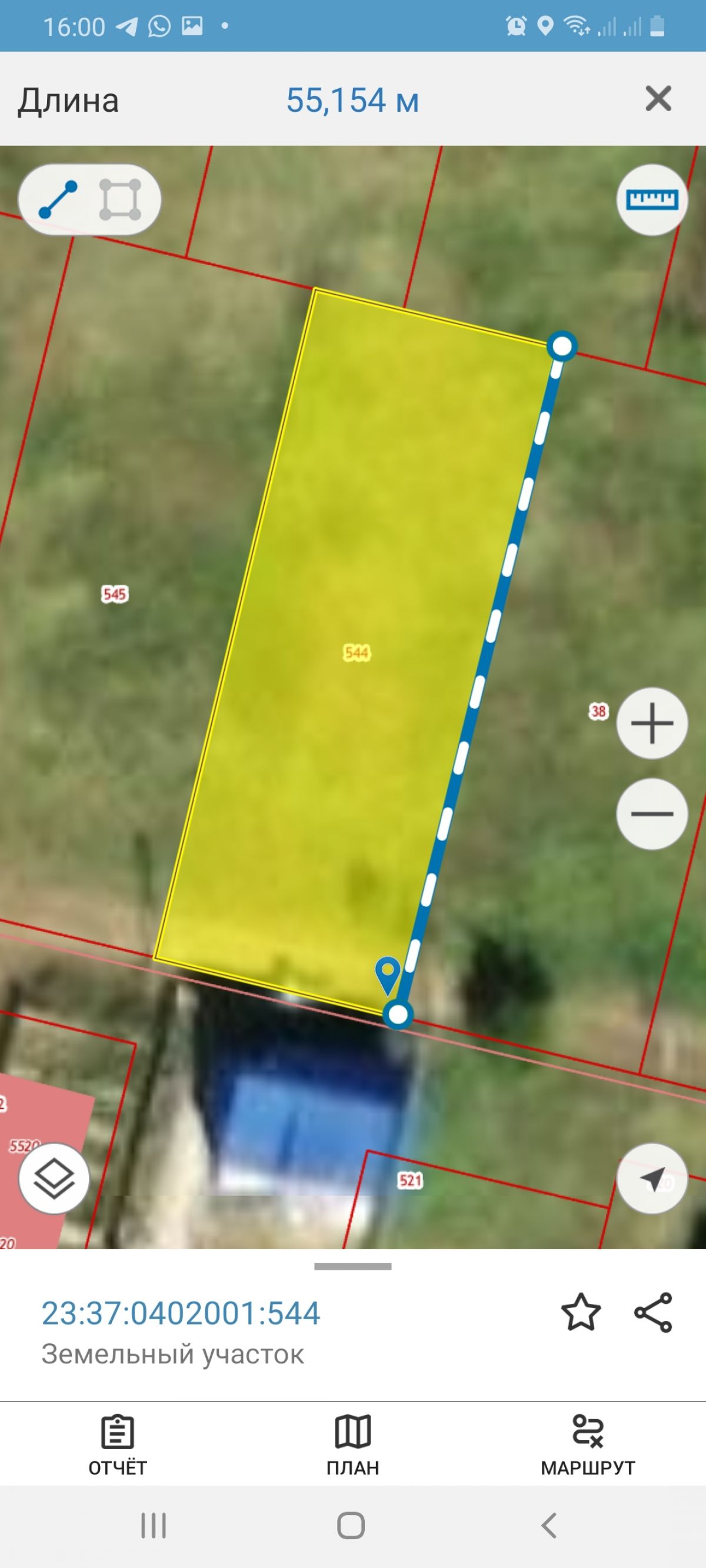Zoom out on the map
The width and height of the screenshot is (706, 1568).
(x=652, y=814)
